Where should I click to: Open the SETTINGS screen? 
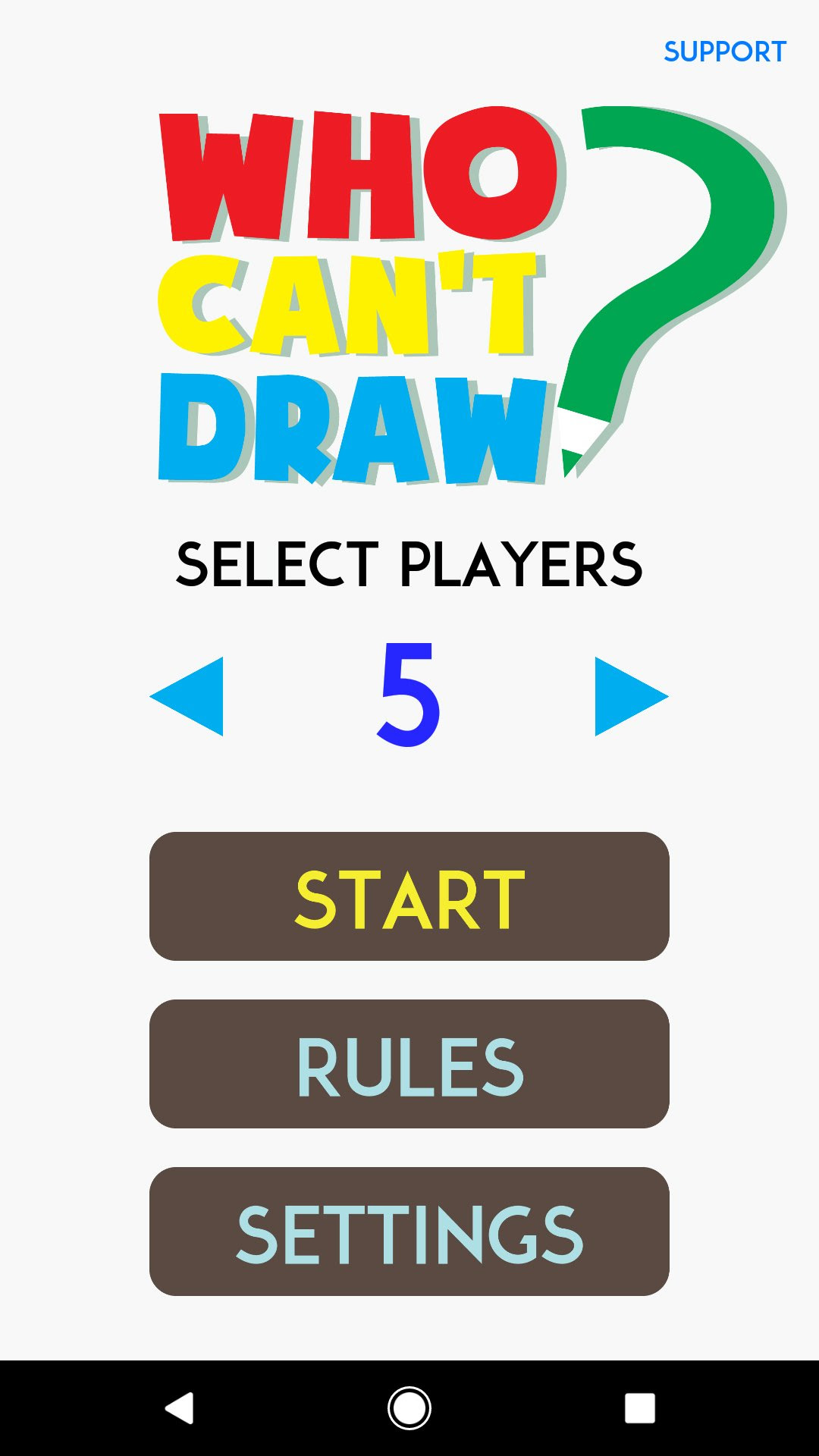click(x=409, y=1232)
